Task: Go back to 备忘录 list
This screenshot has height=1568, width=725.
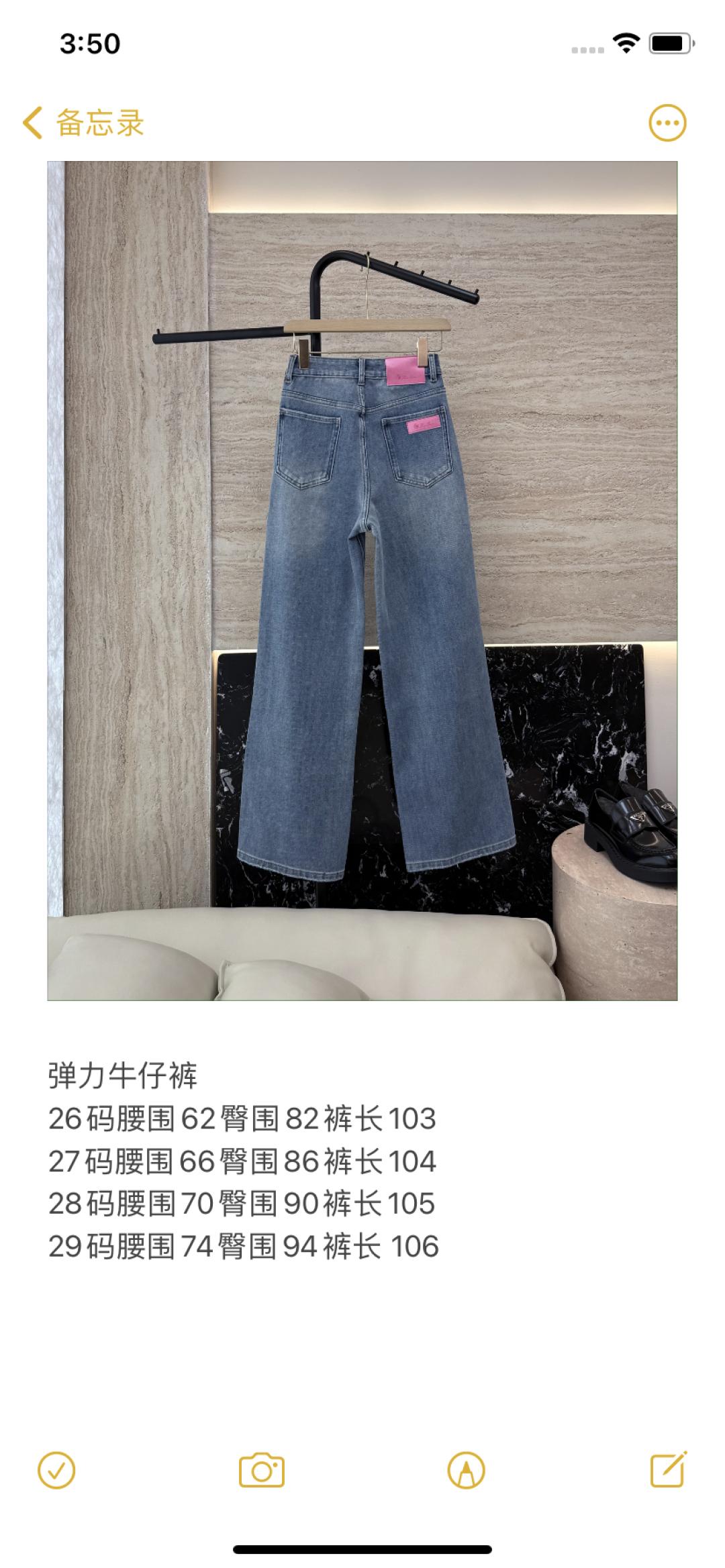Action: point(83,123)
